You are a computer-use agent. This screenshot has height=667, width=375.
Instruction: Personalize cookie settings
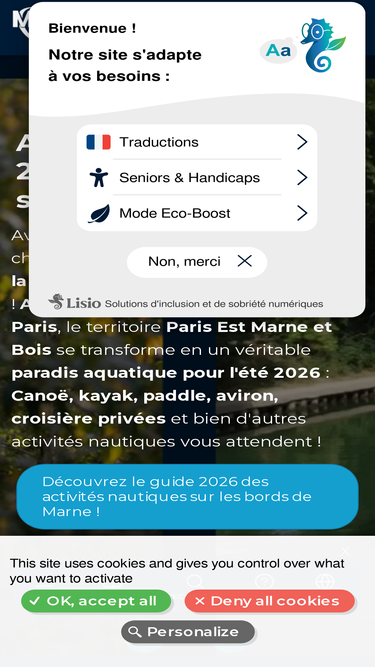188,632
